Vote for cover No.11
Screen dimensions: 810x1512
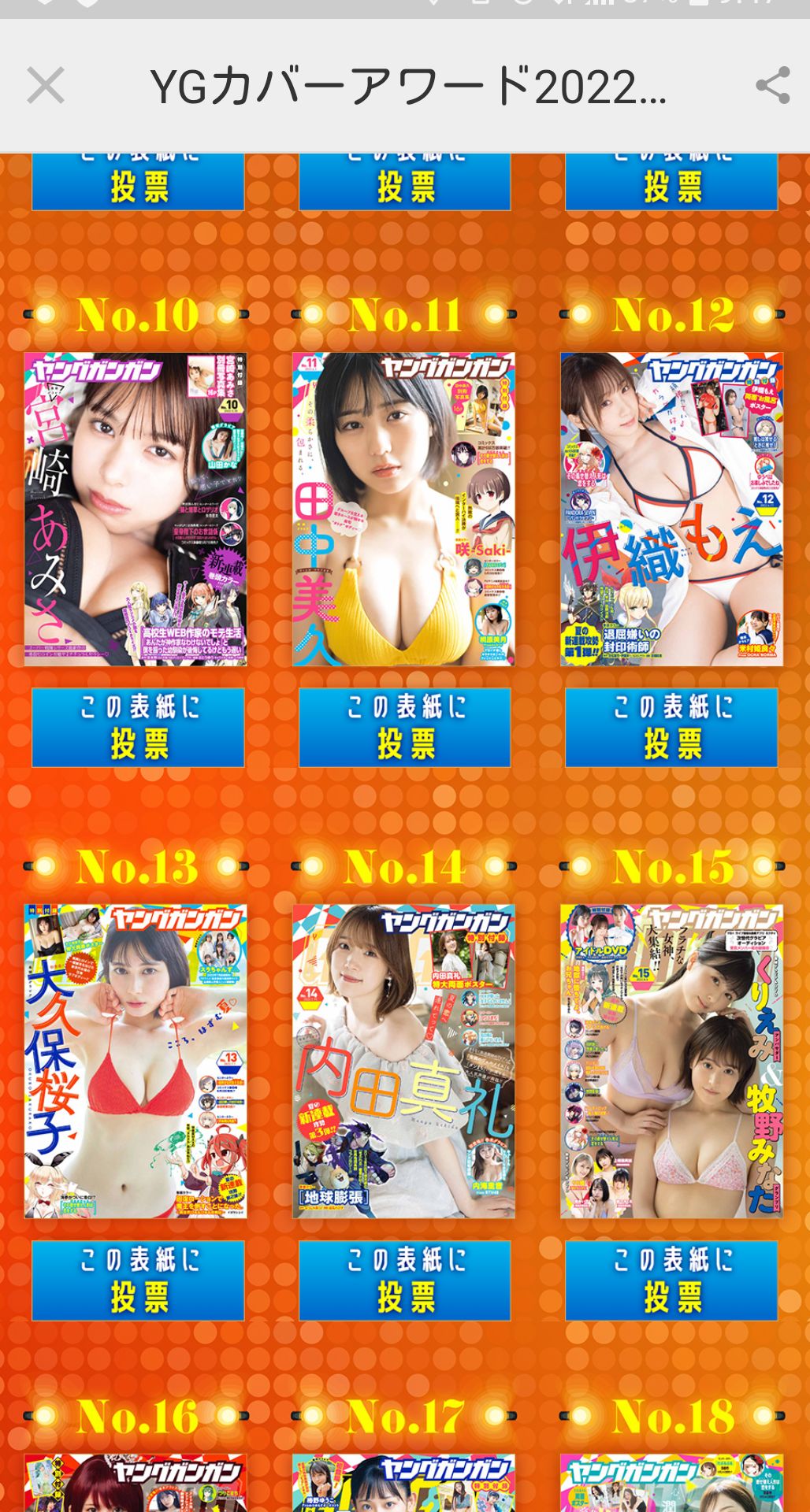pyautogui.click(x=404, y=727)
